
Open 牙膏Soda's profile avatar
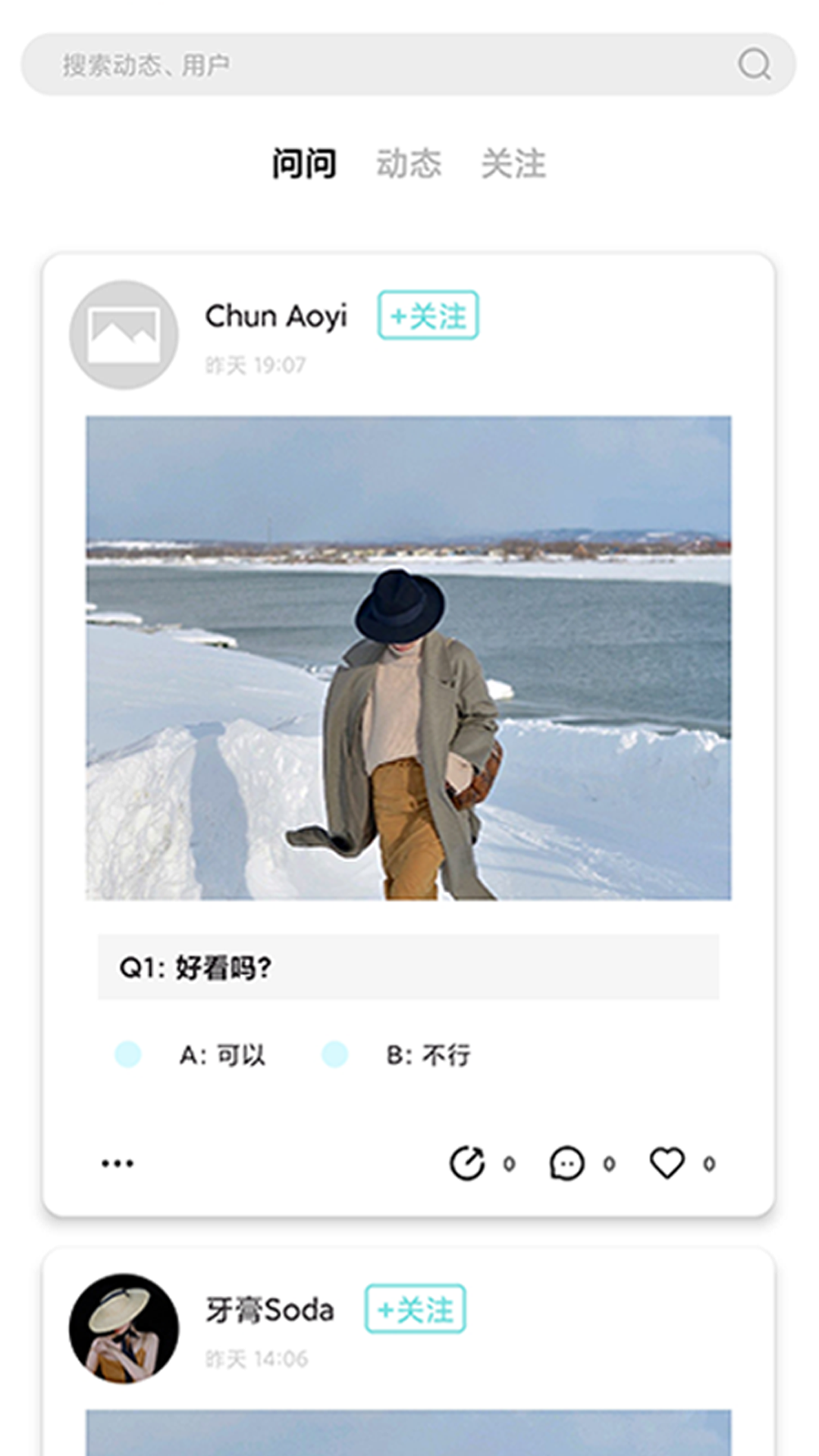[x=124, y=1329]
